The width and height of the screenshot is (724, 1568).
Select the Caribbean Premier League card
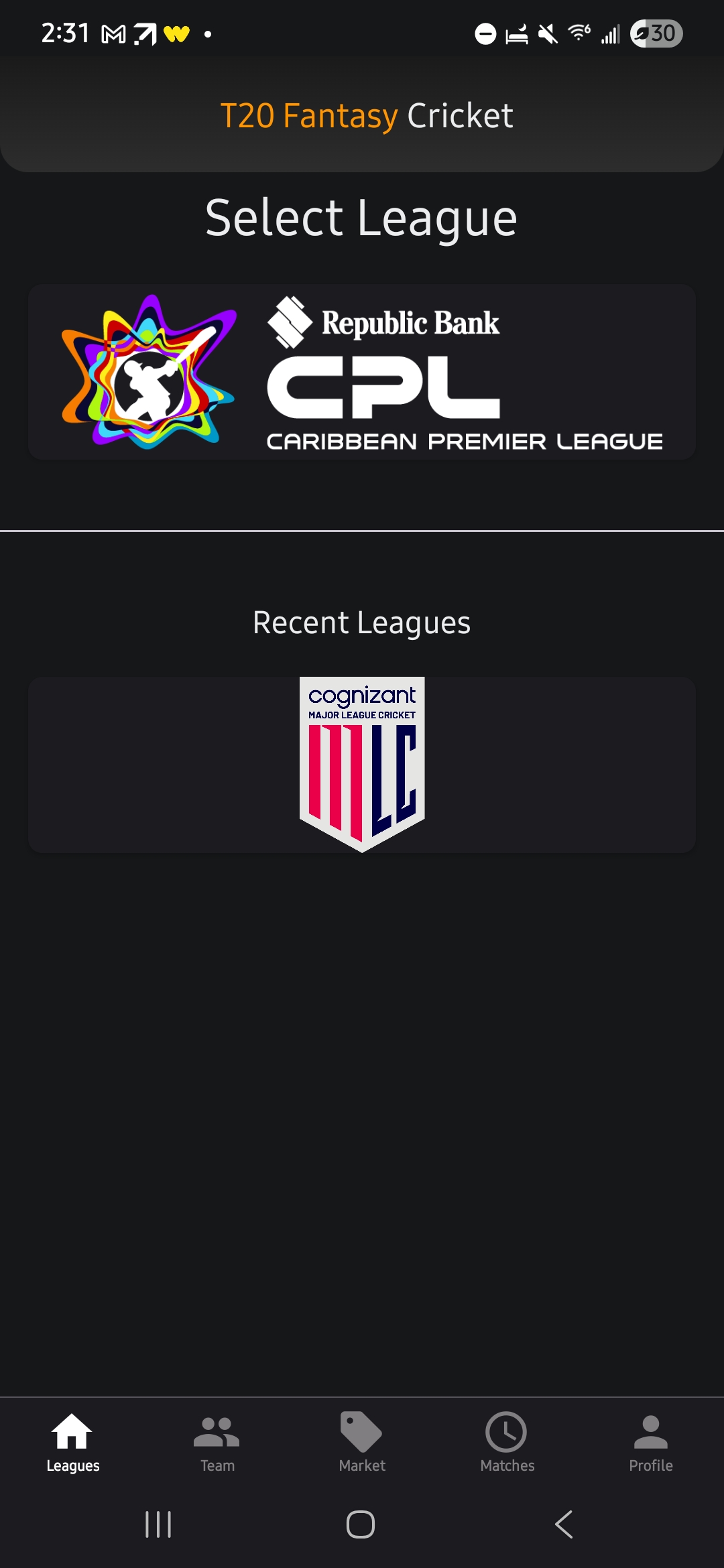362,372
